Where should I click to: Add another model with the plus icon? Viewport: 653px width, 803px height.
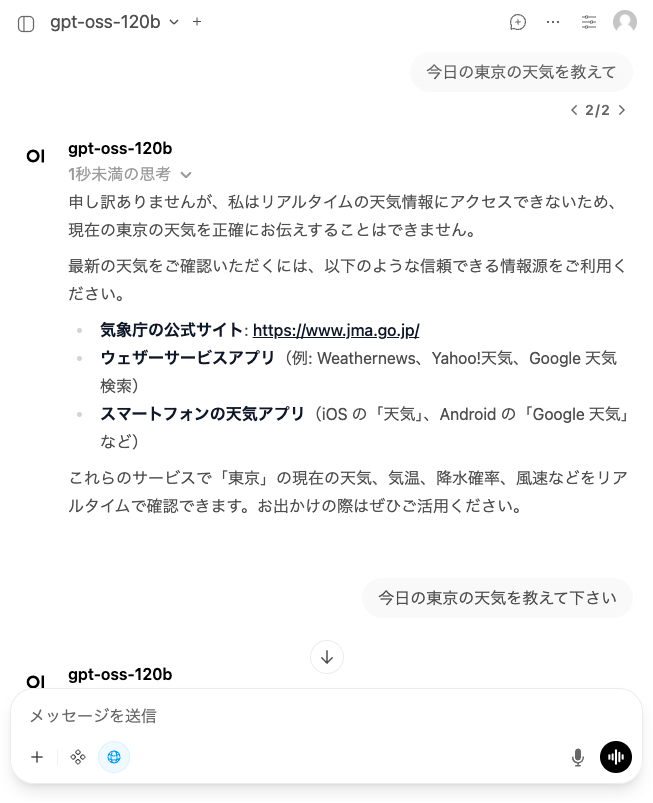197,22
